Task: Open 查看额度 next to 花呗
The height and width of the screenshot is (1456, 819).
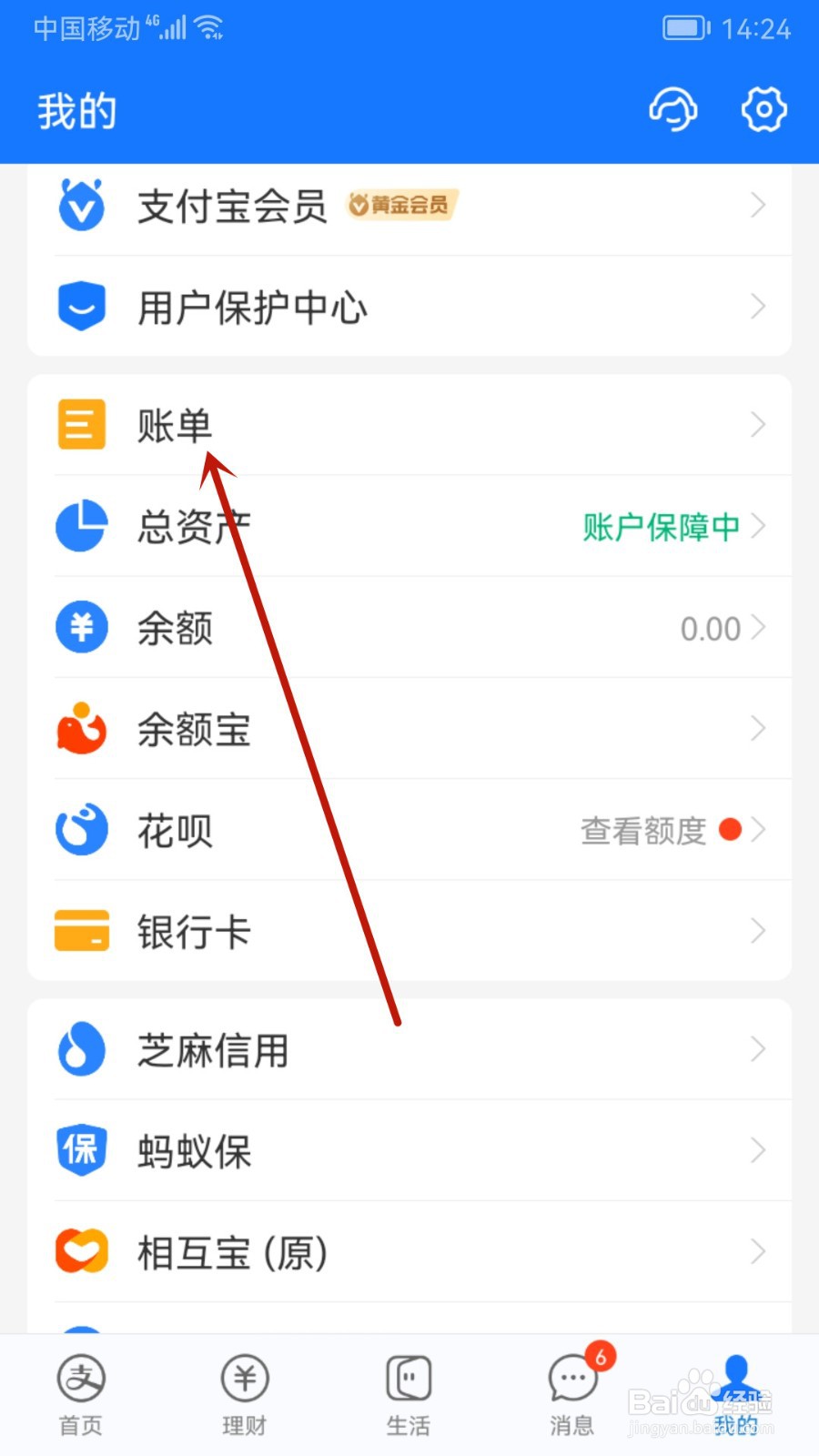Action: click(x=642, y=830)
